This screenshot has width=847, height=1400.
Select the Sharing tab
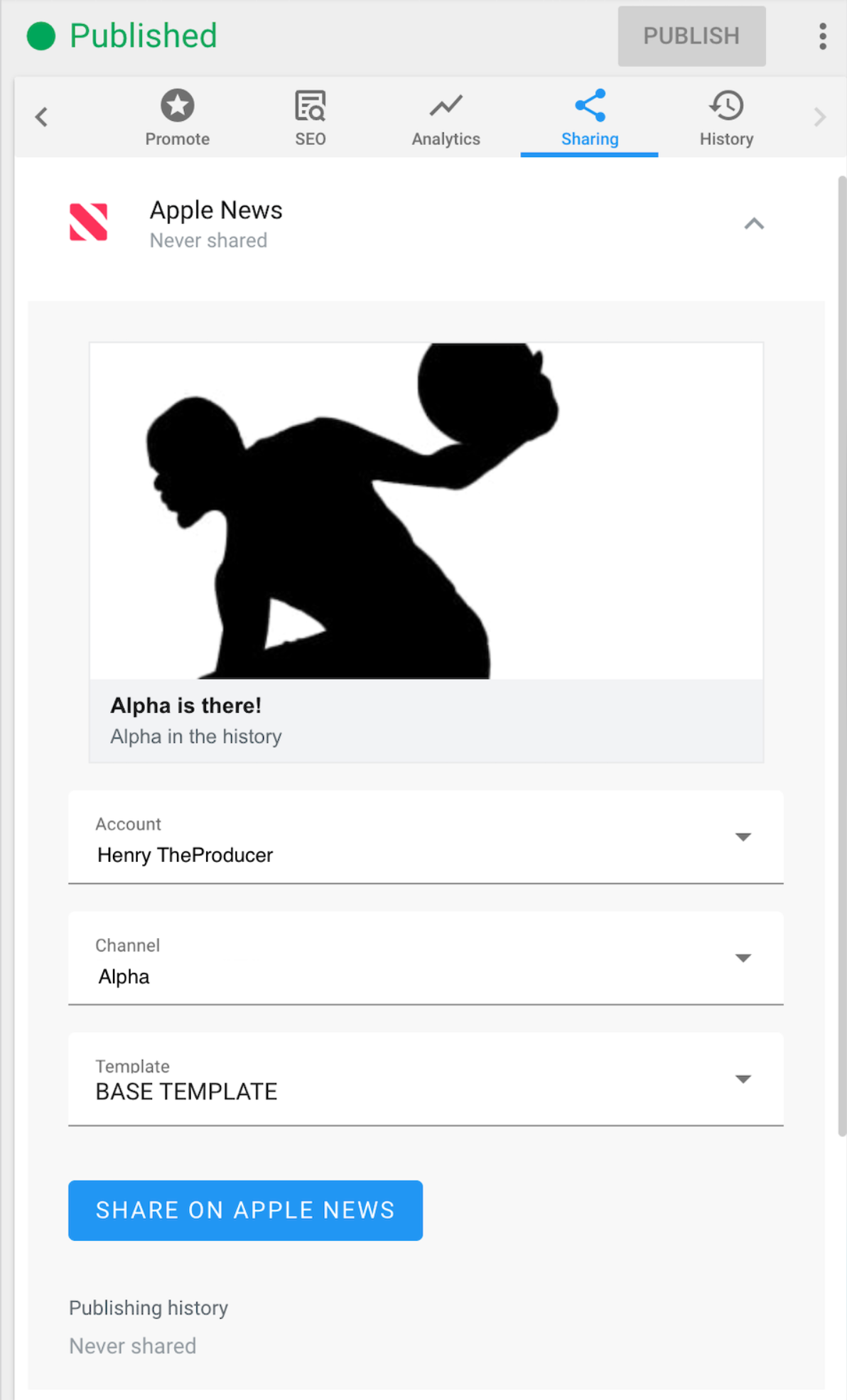click(590, 118)
